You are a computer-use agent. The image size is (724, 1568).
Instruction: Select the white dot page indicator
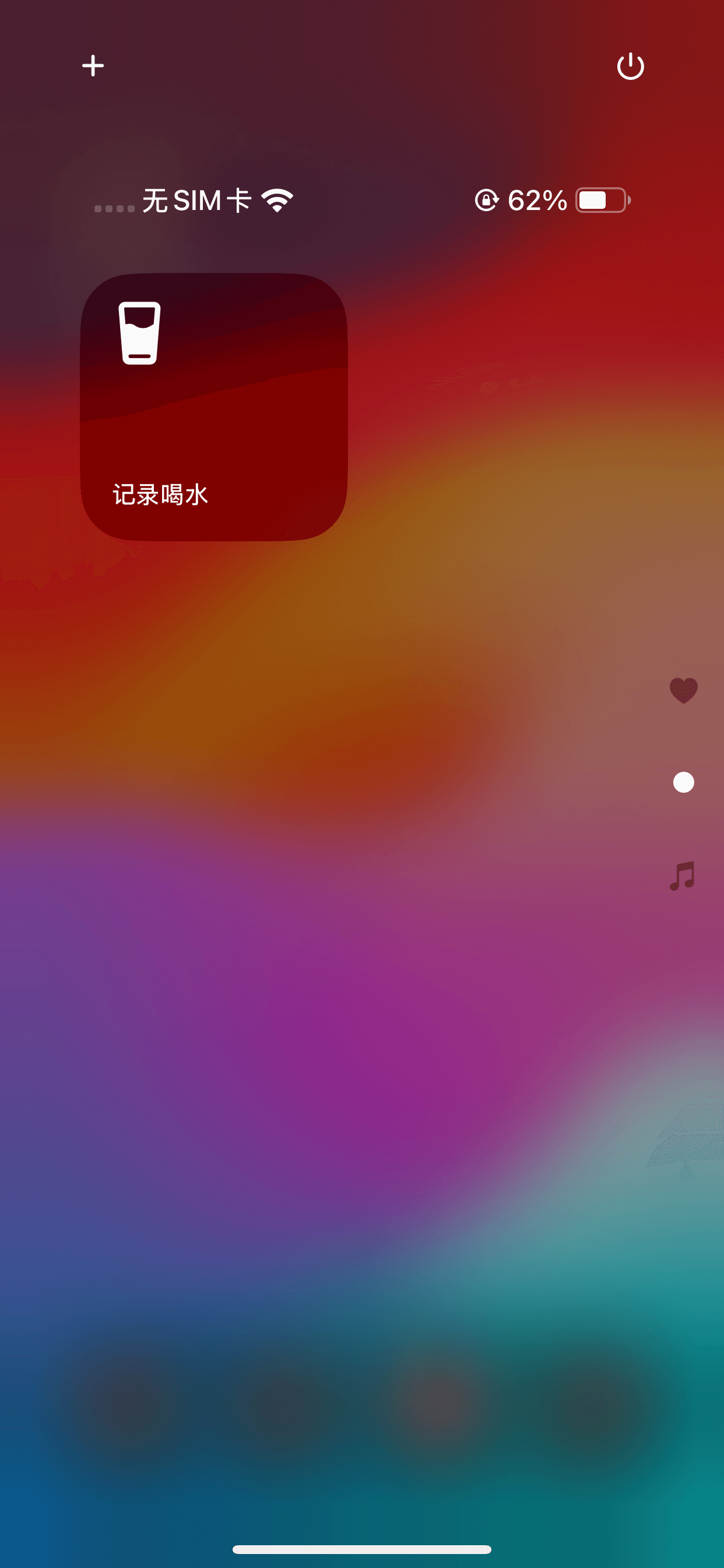(x=683, y=782)
